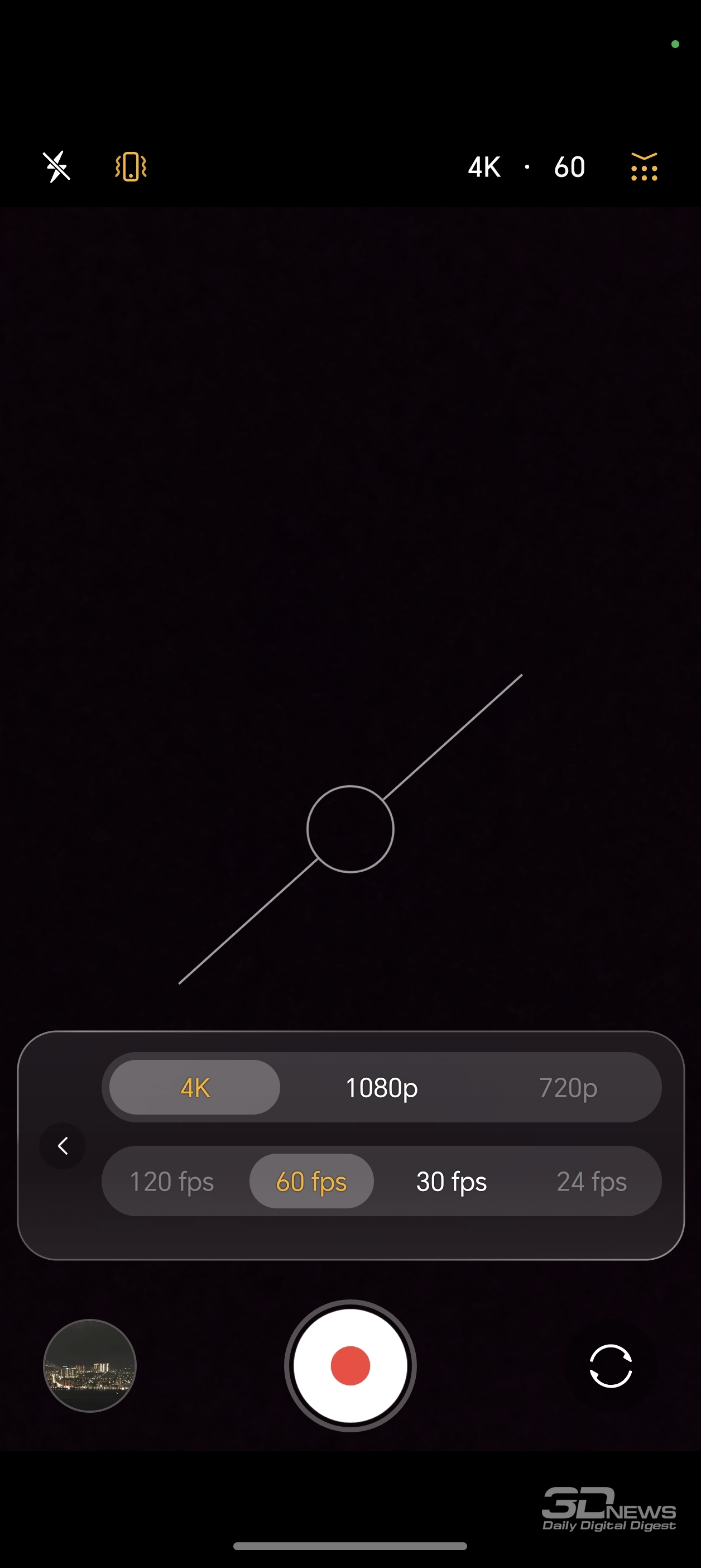Tap the 4K 60 resolution indicator

pyautogui.click(x=526, y=167)
